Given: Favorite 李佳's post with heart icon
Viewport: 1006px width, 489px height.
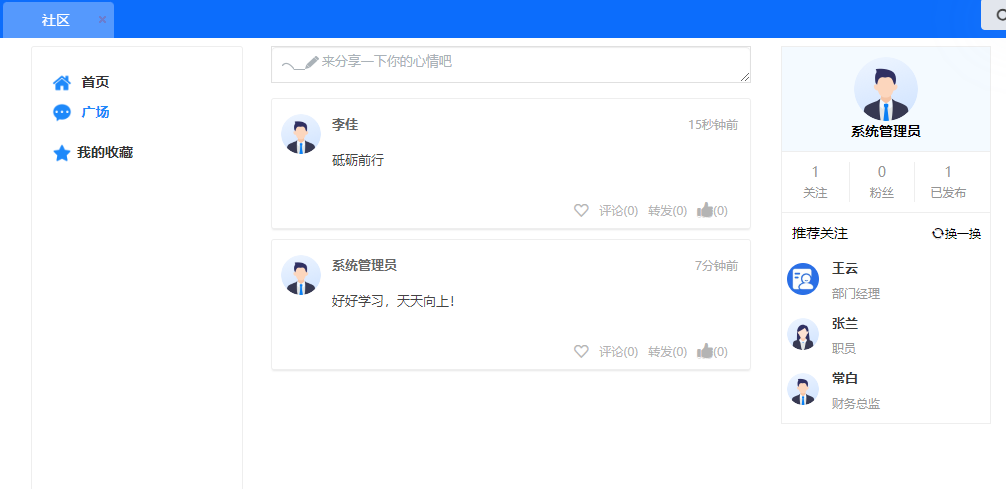Looking at the screenshot, I should point(581,210).
